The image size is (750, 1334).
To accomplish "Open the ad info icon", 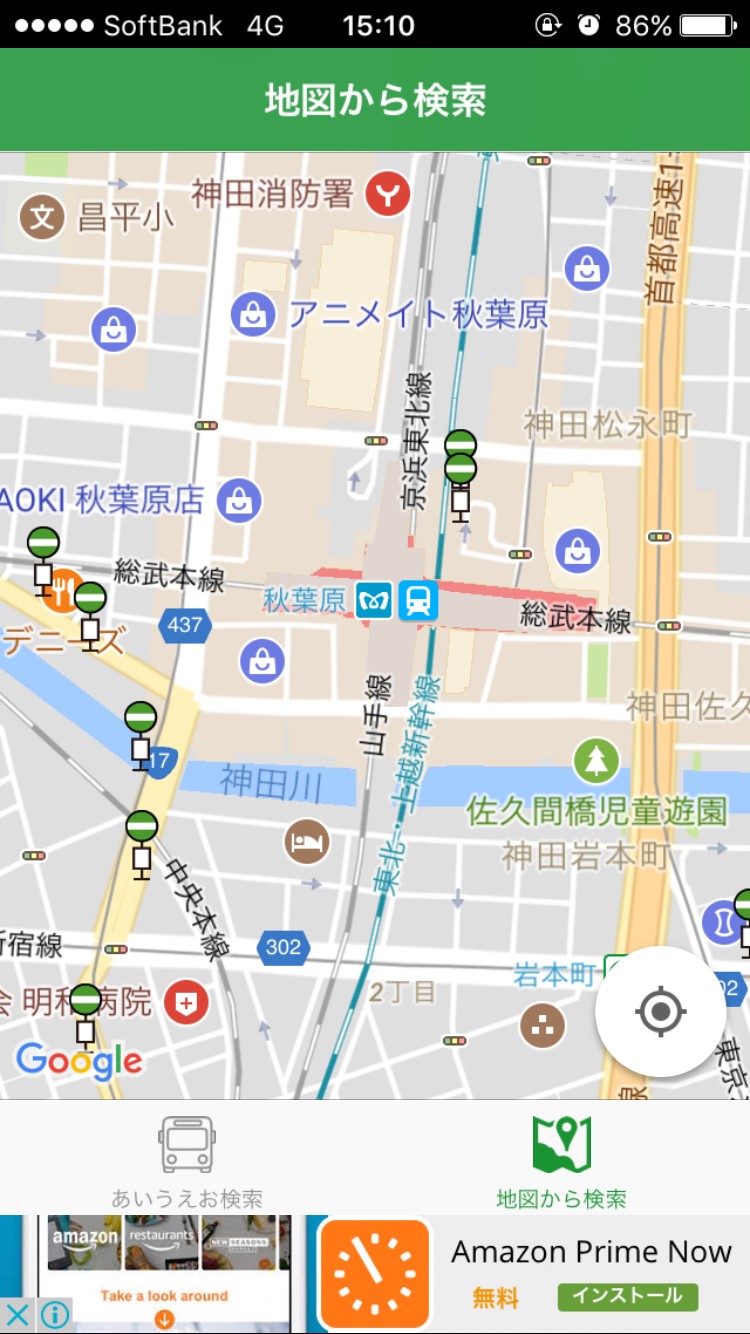I will click(x=54, y=1314).
